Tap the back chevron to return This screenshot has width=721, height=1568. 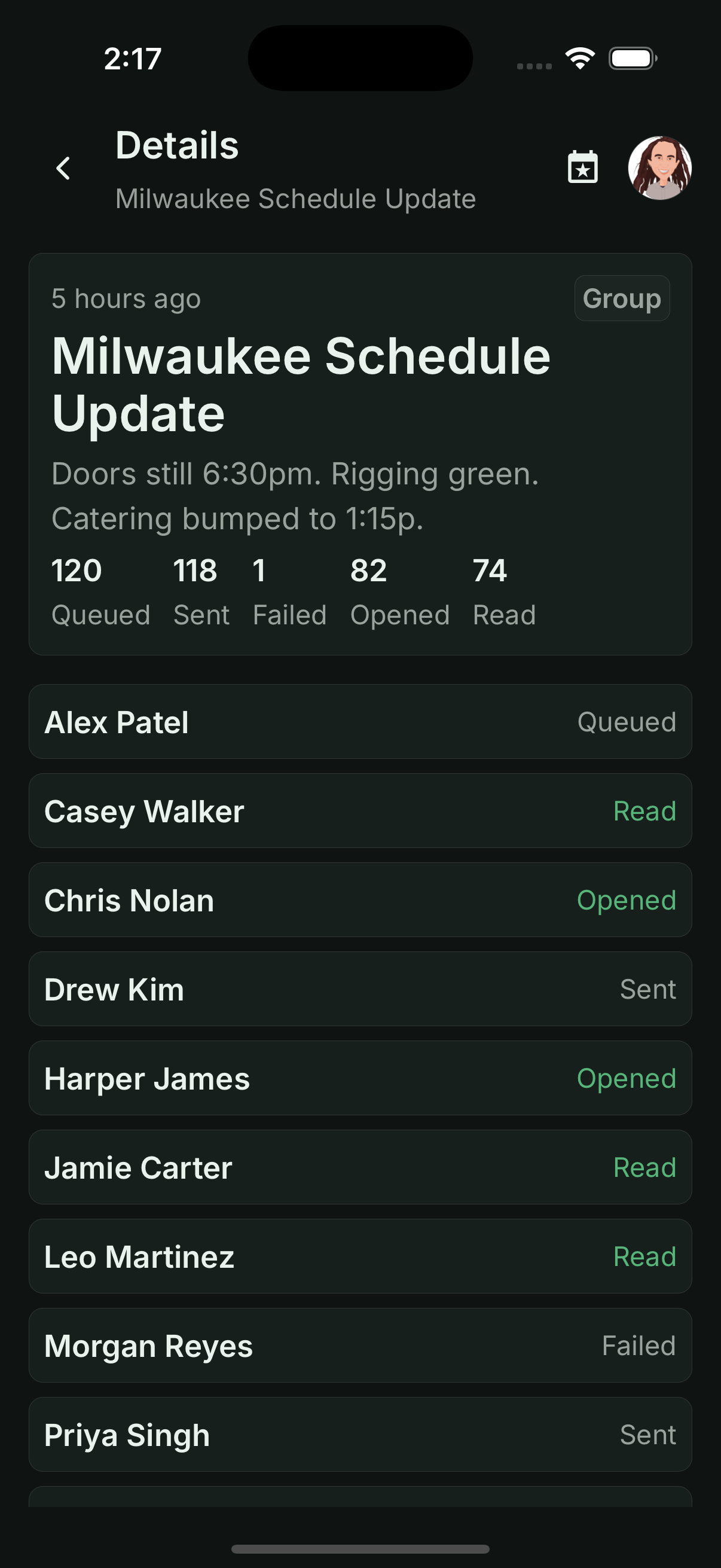click(x=63, y=168)
